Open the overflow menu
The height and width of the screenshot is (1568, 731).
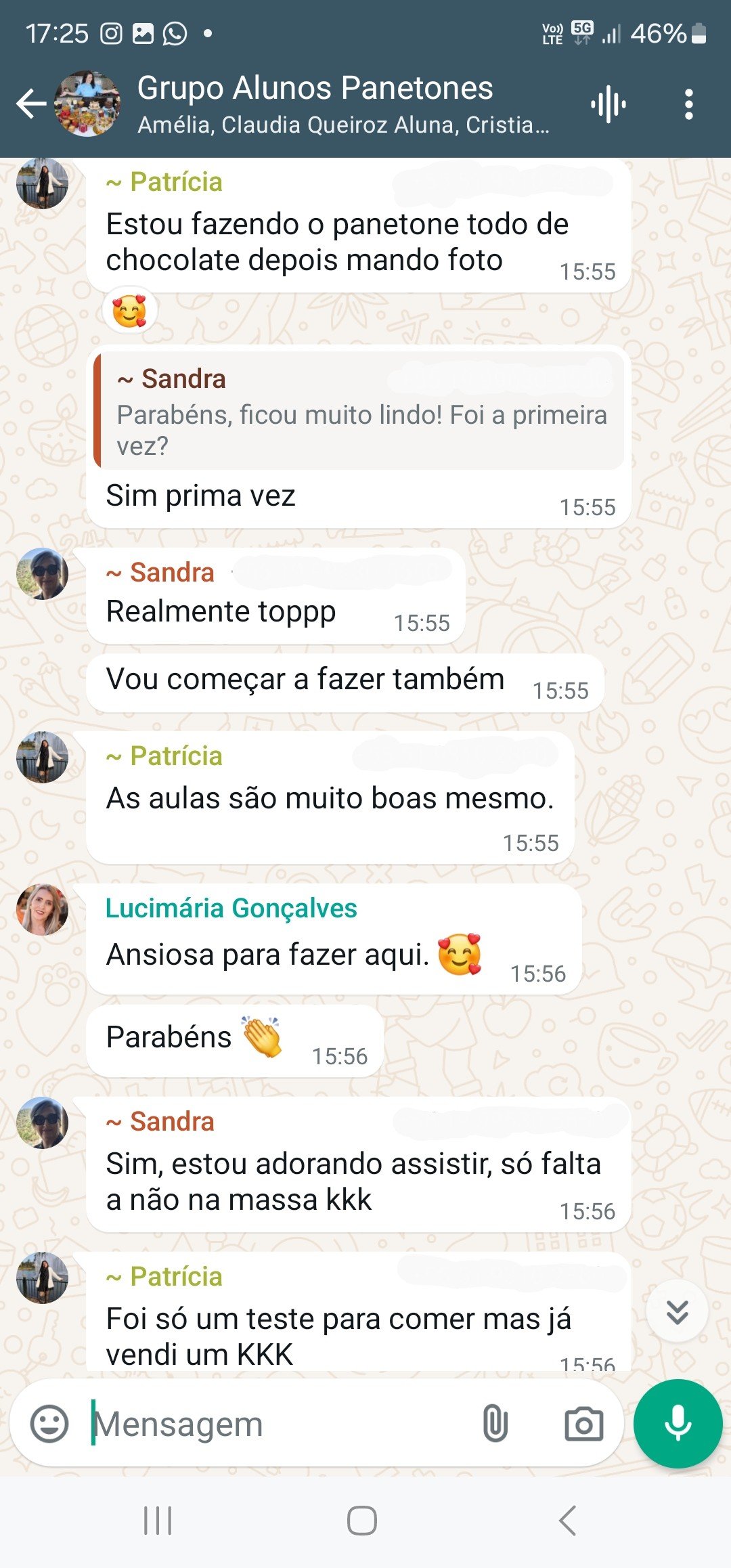point(688,104)
